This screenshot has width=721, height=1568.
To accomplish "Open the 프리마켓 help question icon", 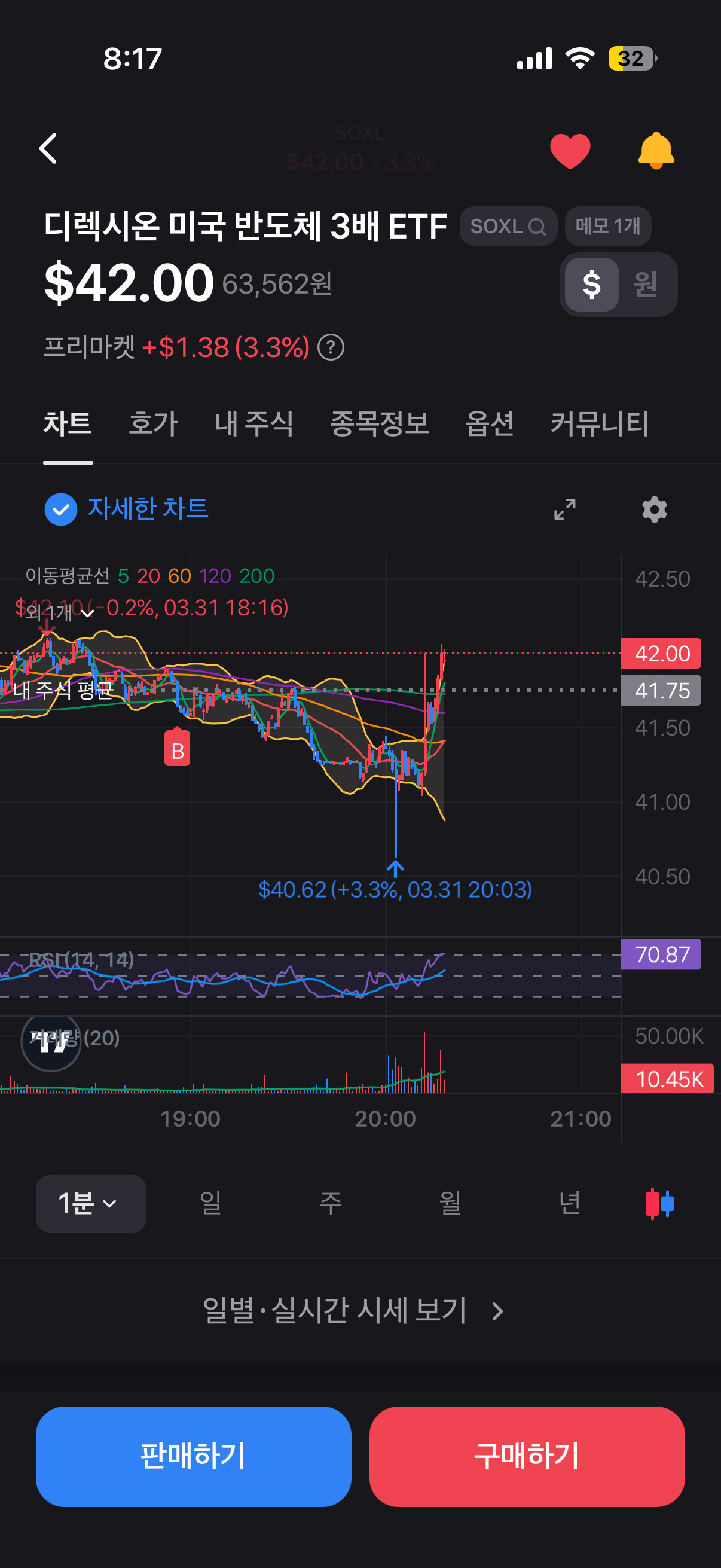I will pos(331,348).
